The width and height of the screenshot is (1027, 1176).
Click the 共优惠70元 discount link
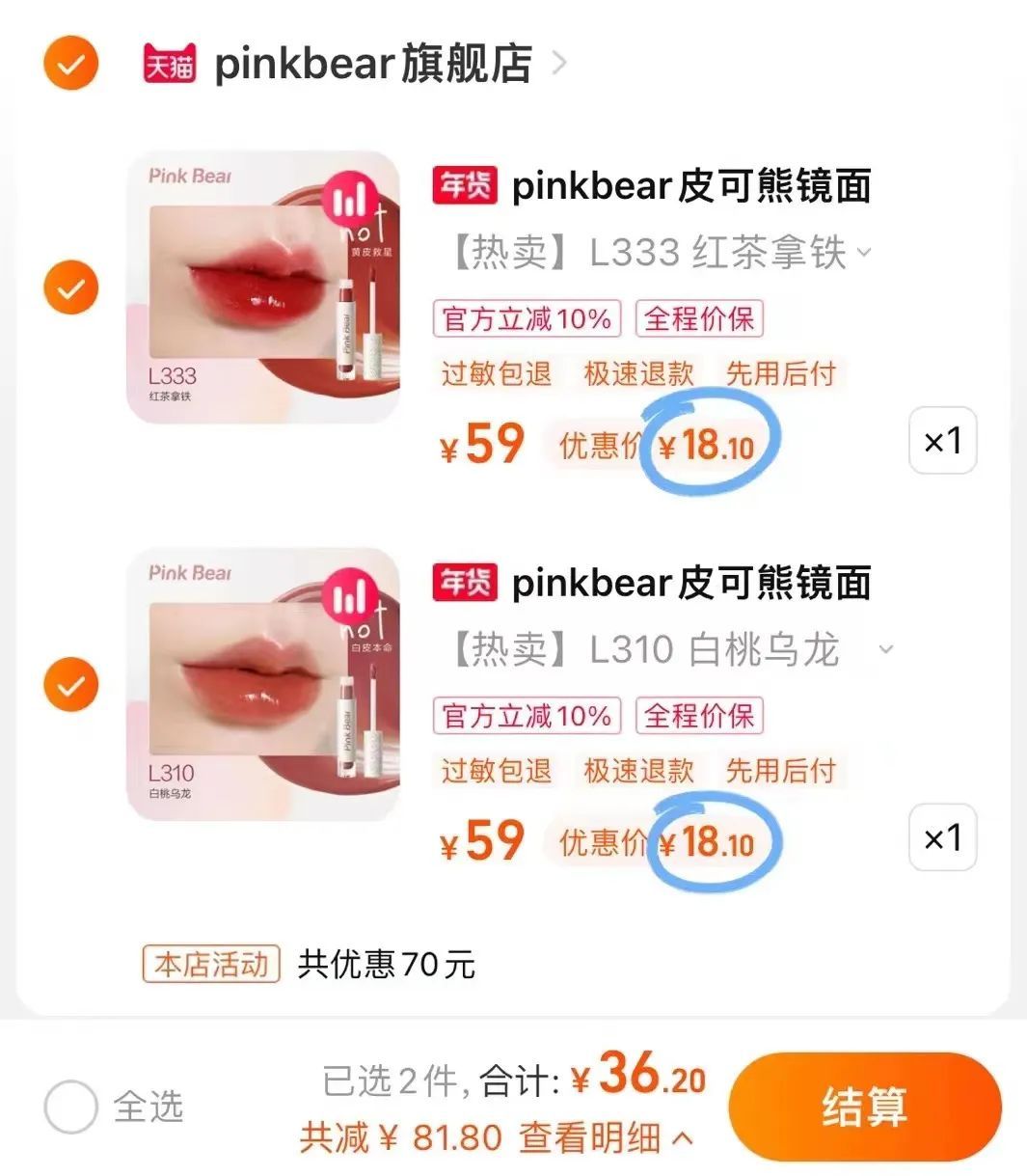[384, 962]
